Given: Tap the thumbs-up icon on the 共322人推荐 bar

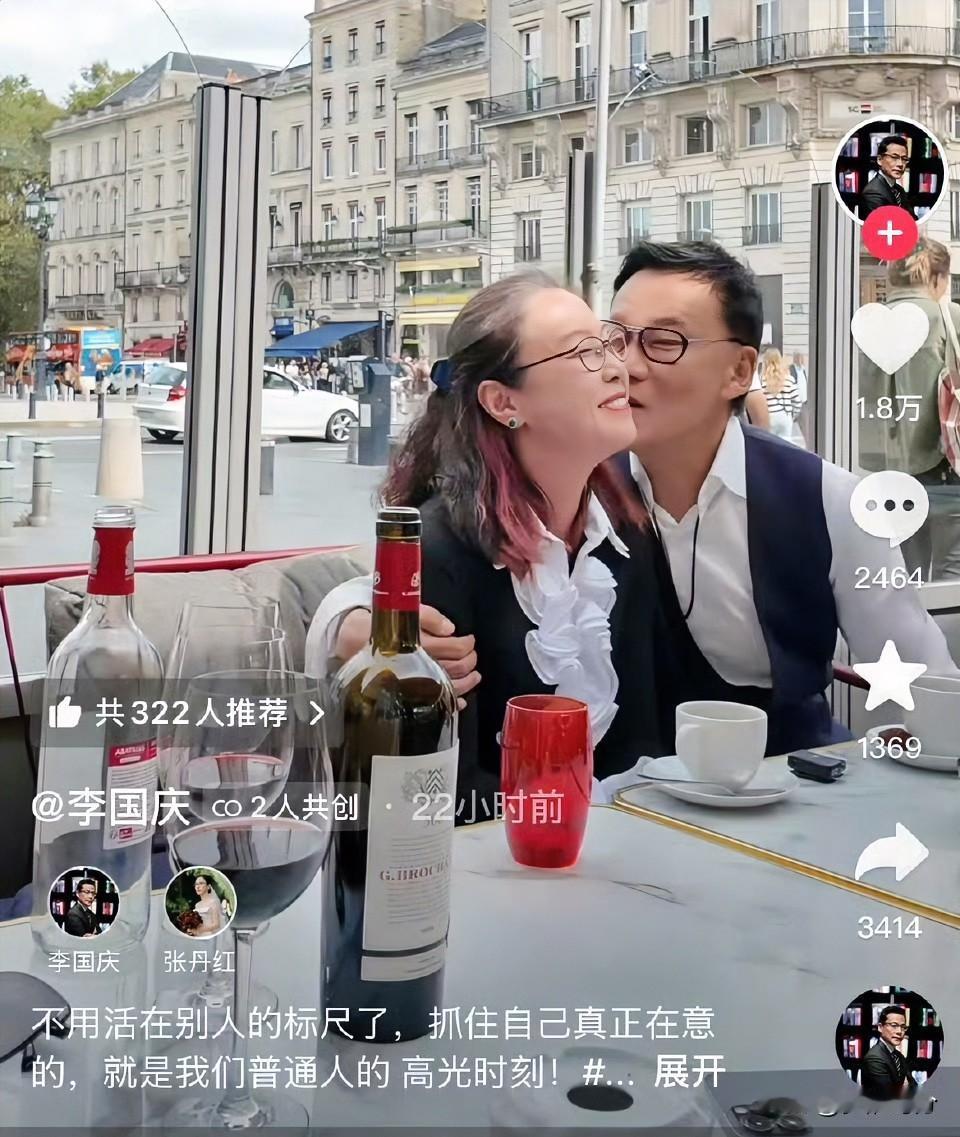Looking at the screenshot, I should (x=66, y=712).
